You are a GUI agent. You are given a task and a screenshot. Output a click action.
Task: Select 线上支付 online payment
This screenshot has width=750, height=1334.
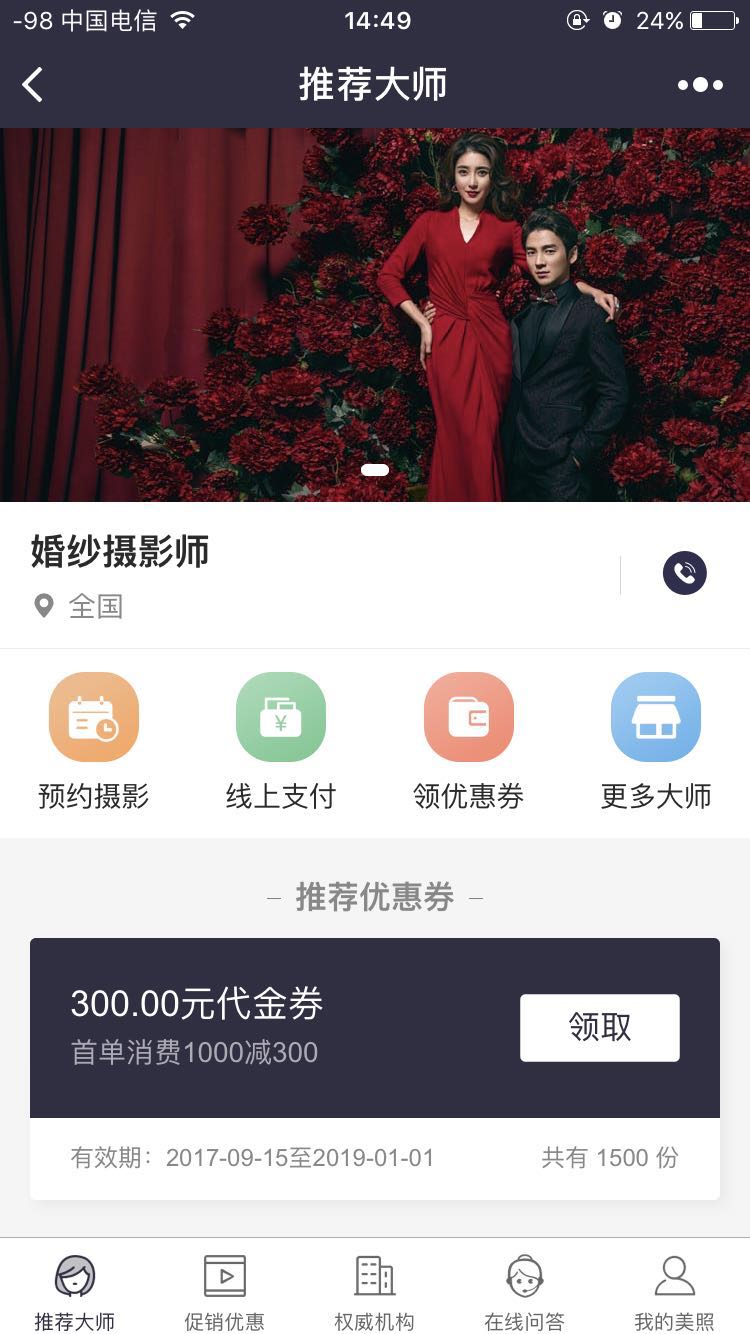point(281,740)
